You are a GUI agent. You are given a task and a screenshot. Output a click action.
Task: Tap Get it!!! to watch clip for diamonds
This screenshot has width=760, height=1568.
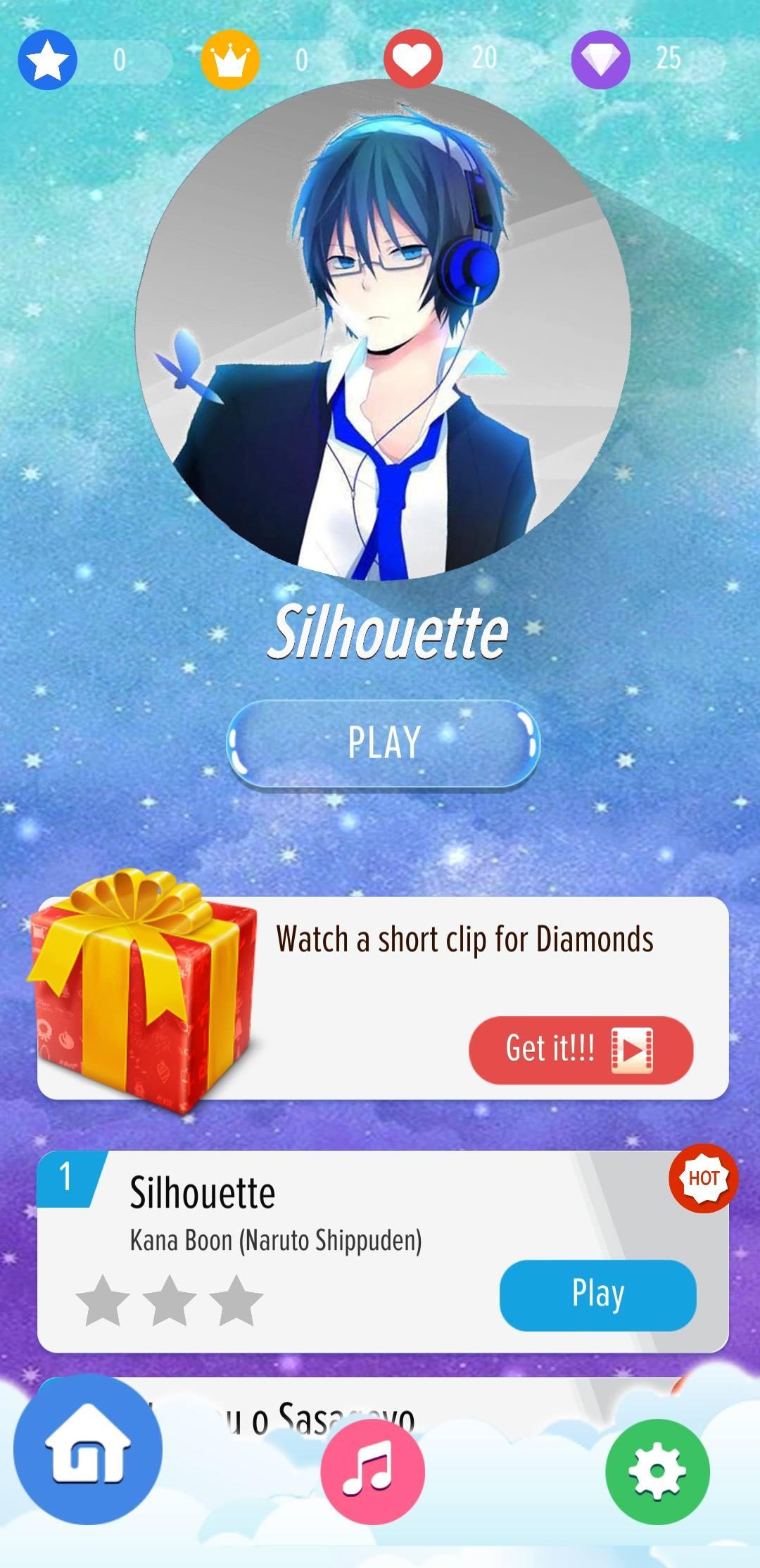pos(581,1049)
